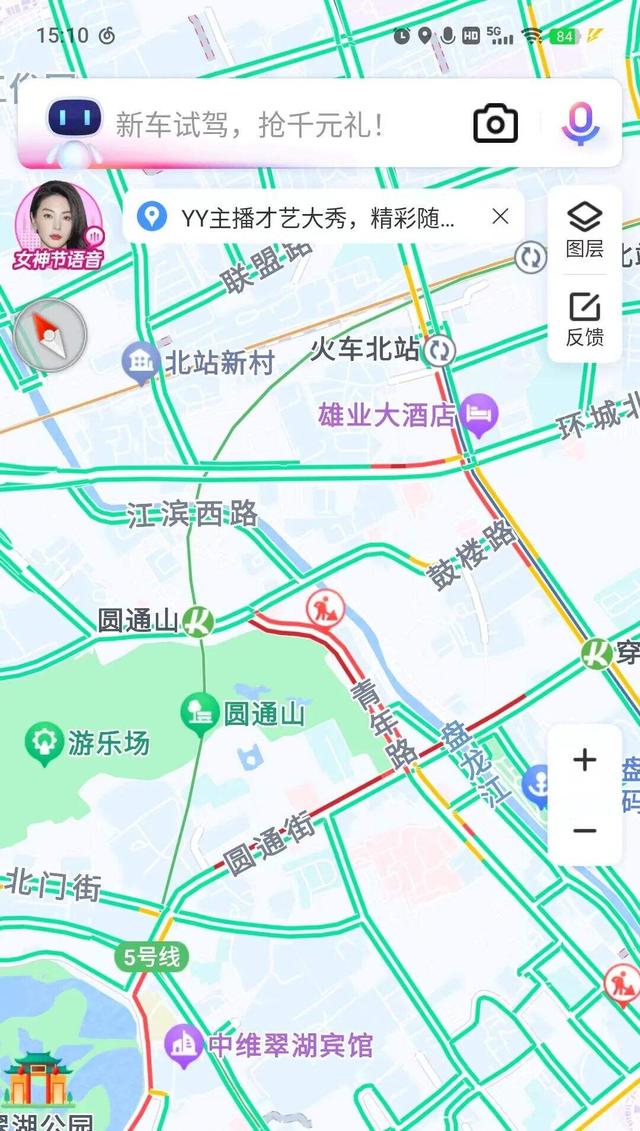Viewport: 640px width, 1131px height.
Task: Open the YY主播才艺大秀 banner
Action: 303,216
